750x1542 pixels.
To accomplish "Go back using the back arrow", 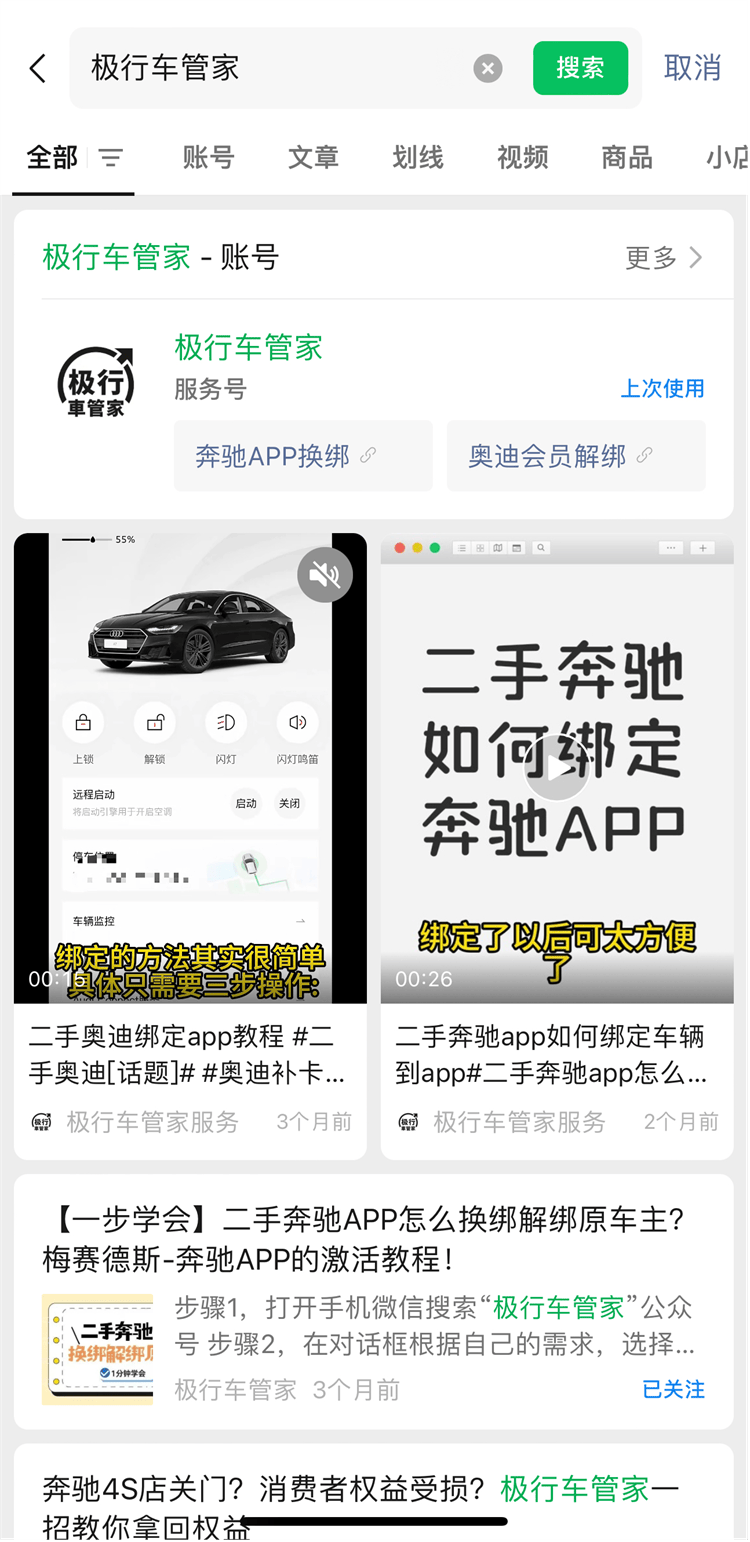I will [38, 68].
